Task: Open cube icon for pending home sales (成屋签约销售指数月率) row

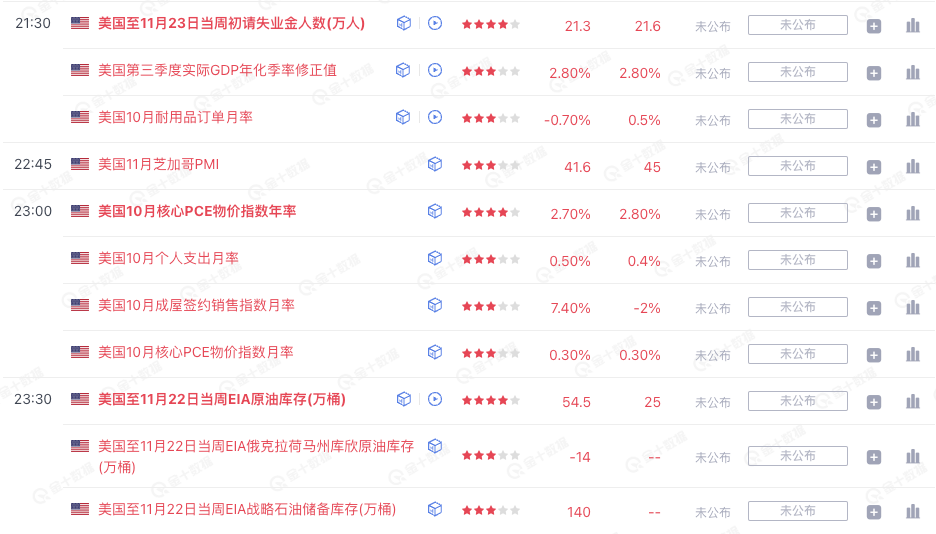Action: point(435,305)
